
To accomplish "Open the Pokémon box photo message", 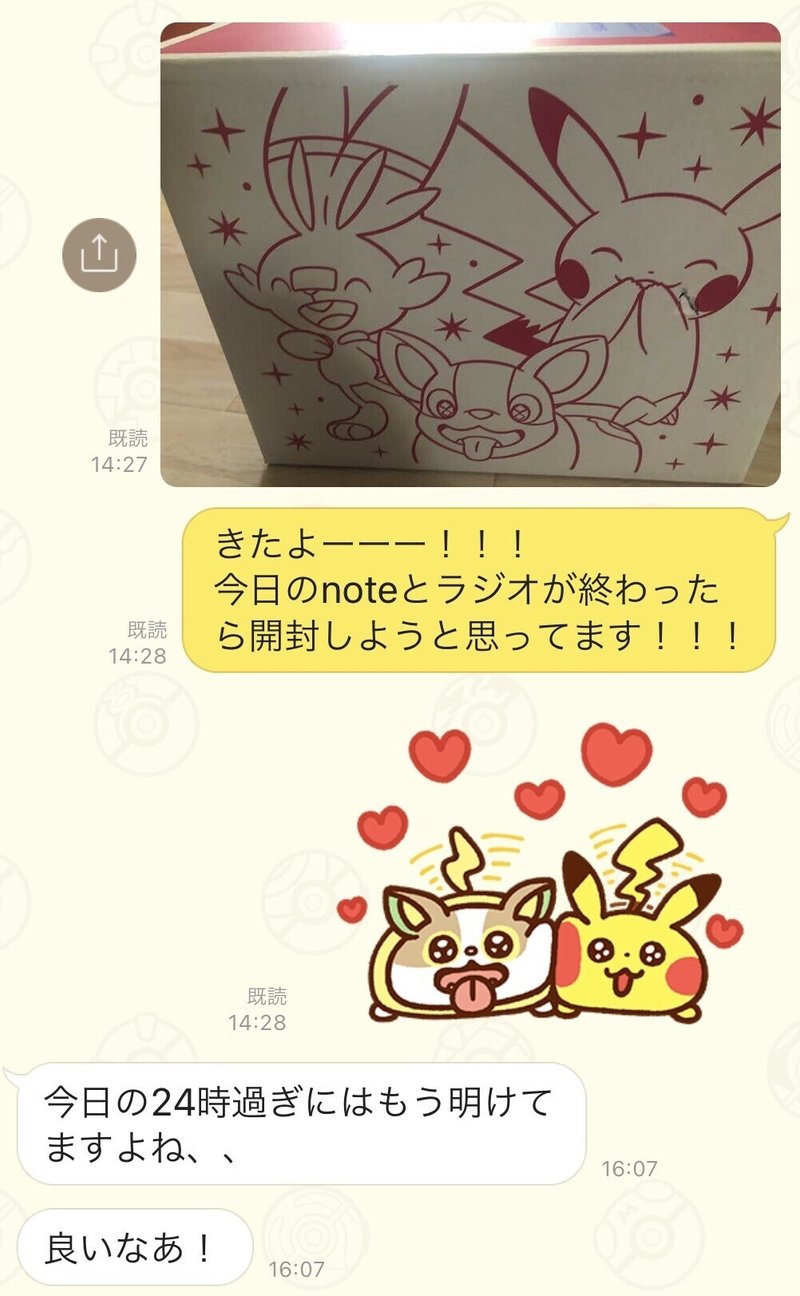I will tap(470, 254).
